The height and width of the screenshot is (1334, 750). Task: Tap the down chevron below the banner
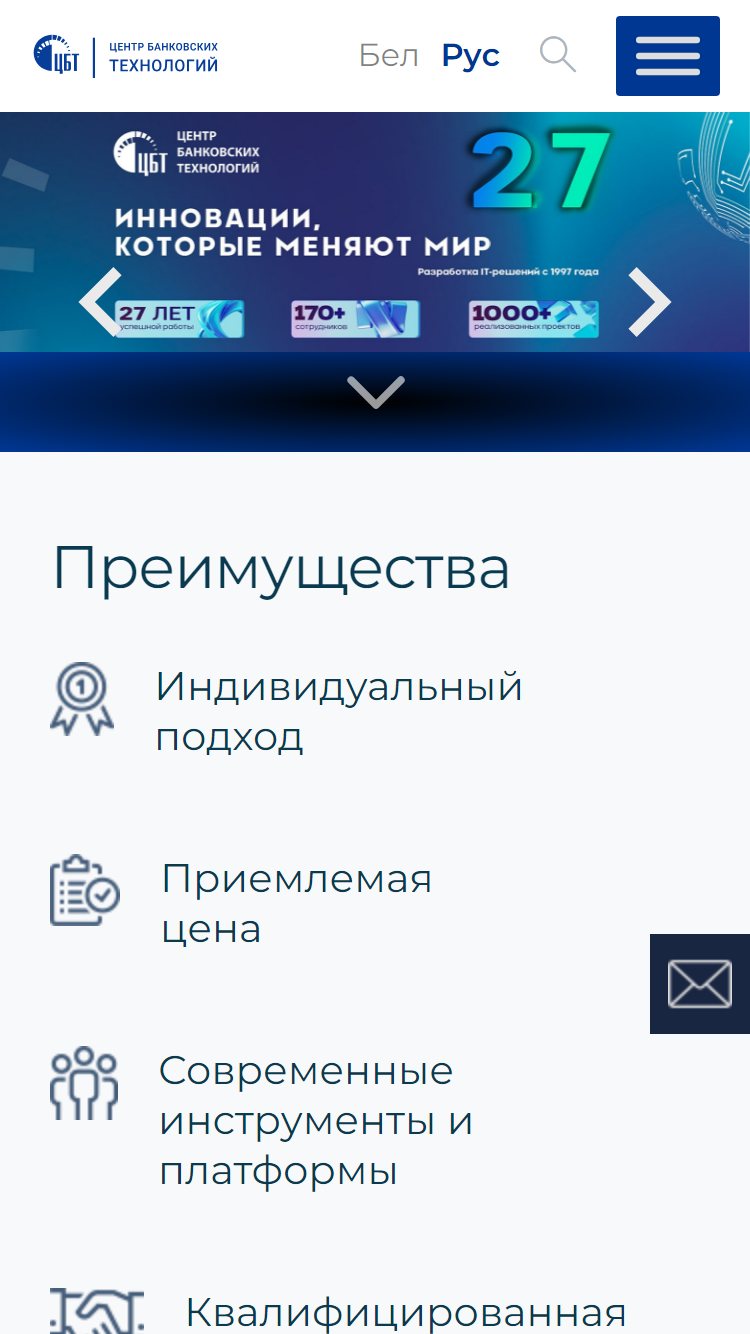click(x=375, y=393)
